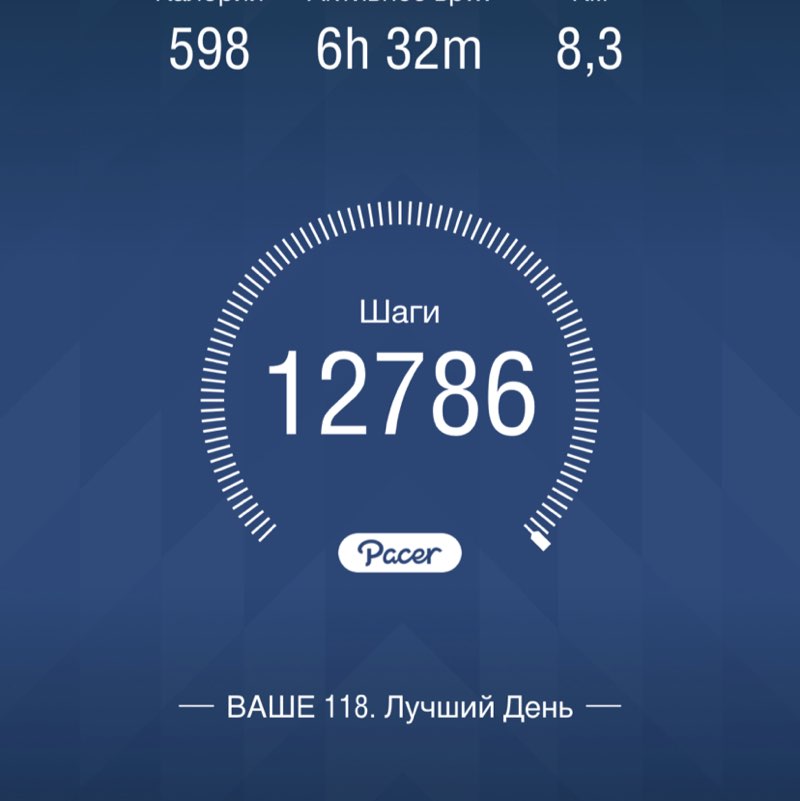Tap the progress indicator diamond on the ring
The height and width of the screenshot is (801, 800).
coord(538,540)
